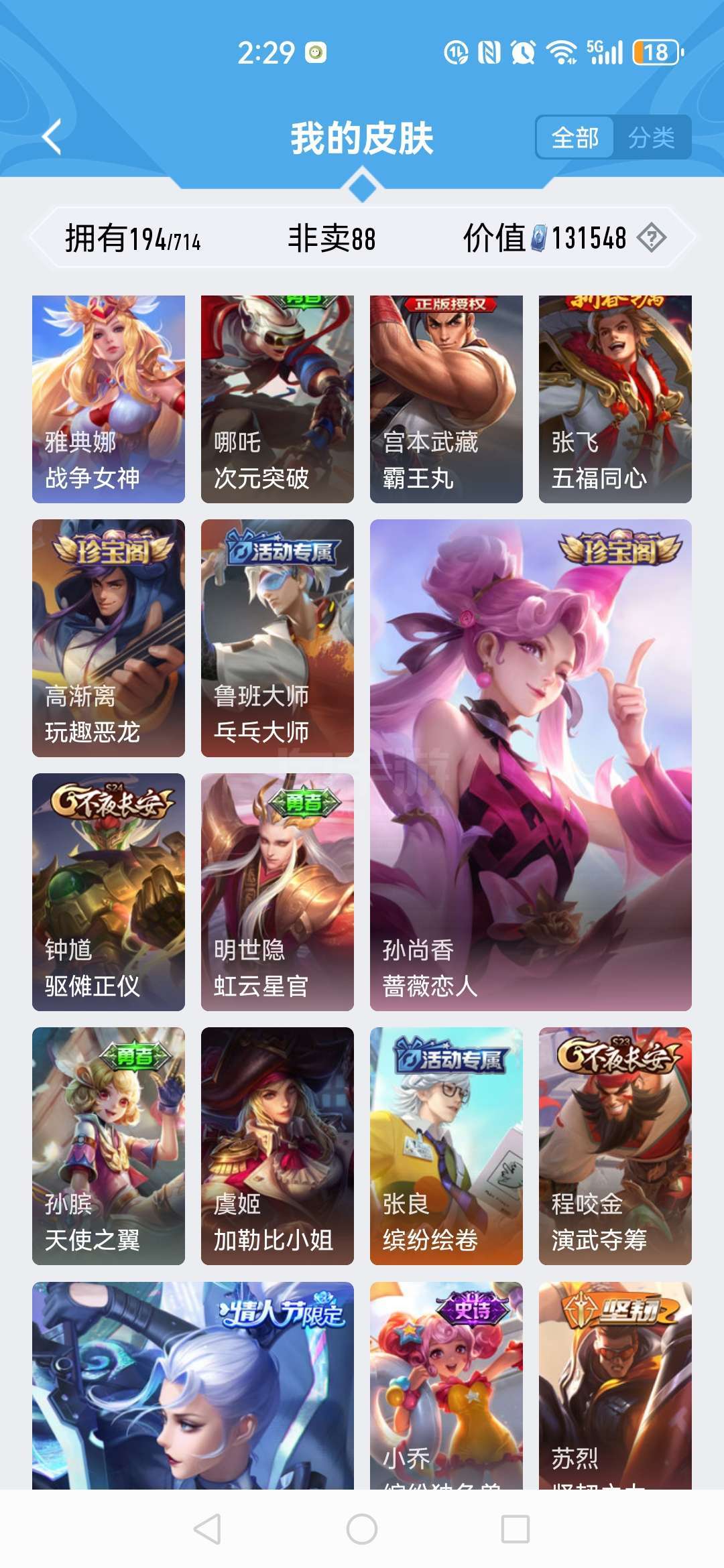The width and height of the screenshot is (724, 1568).
Task: View 张飞 五福同心 skin
Action: [615, 399]
